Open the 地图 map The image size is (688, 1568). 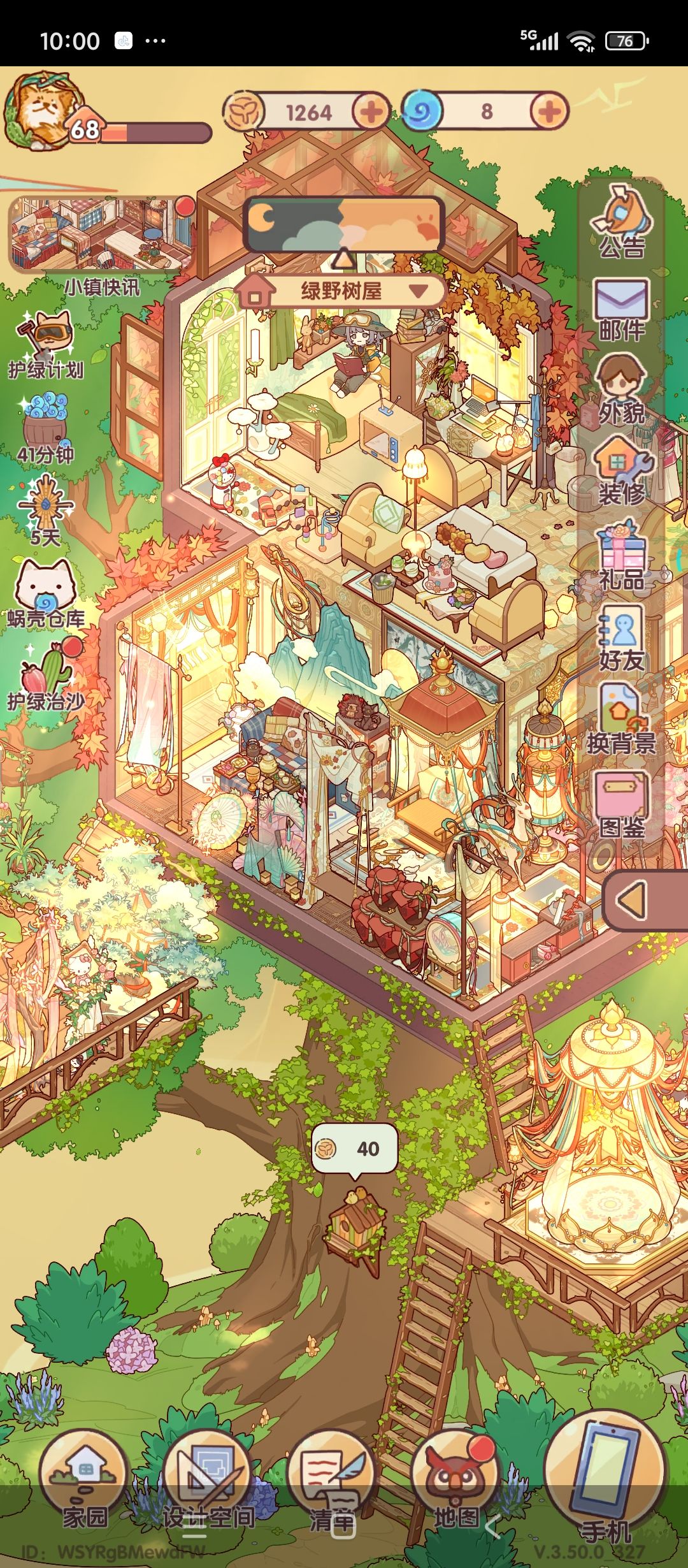click(x=455, y=1480)
